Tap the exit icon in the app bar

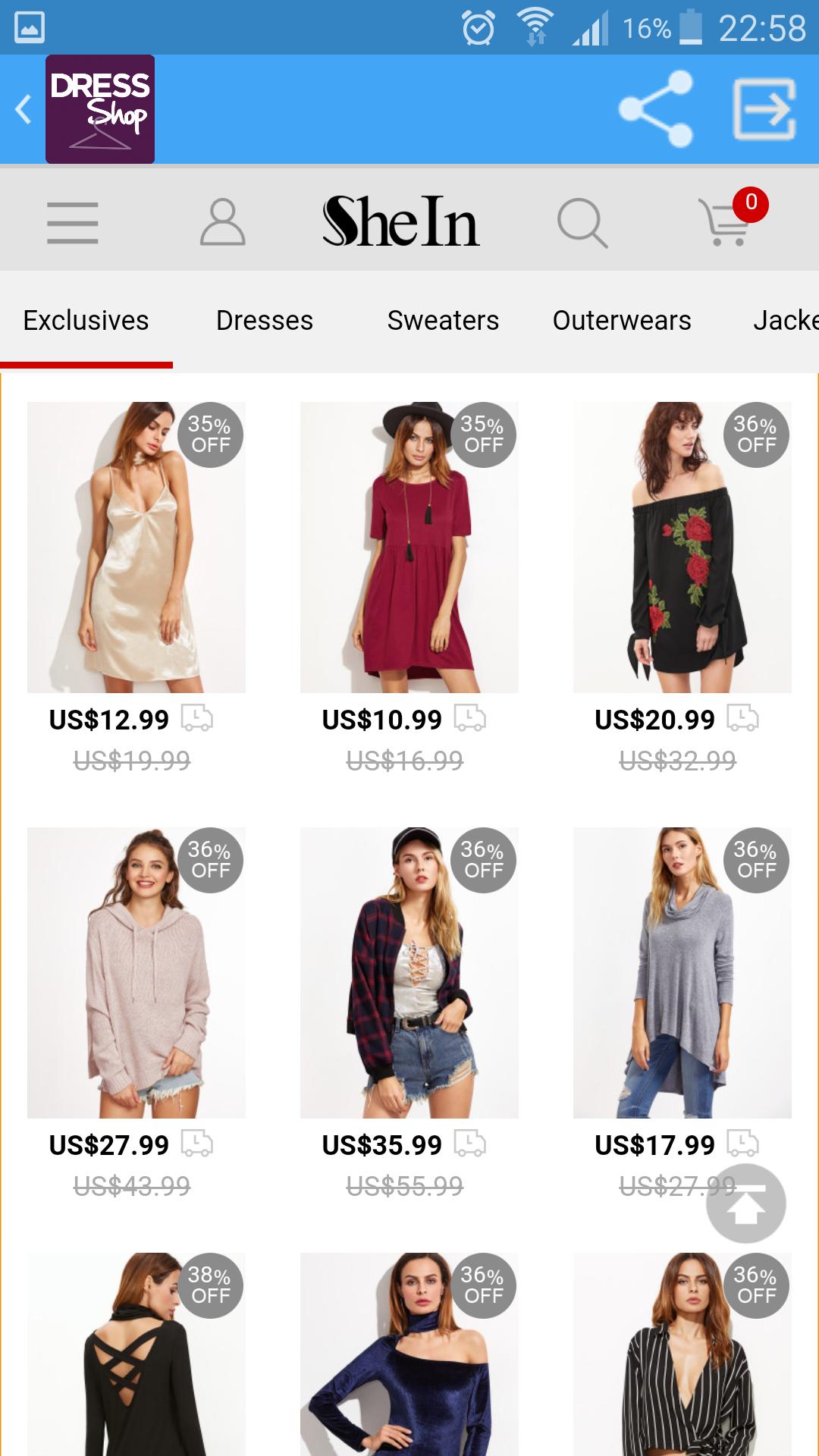[764, 109]
